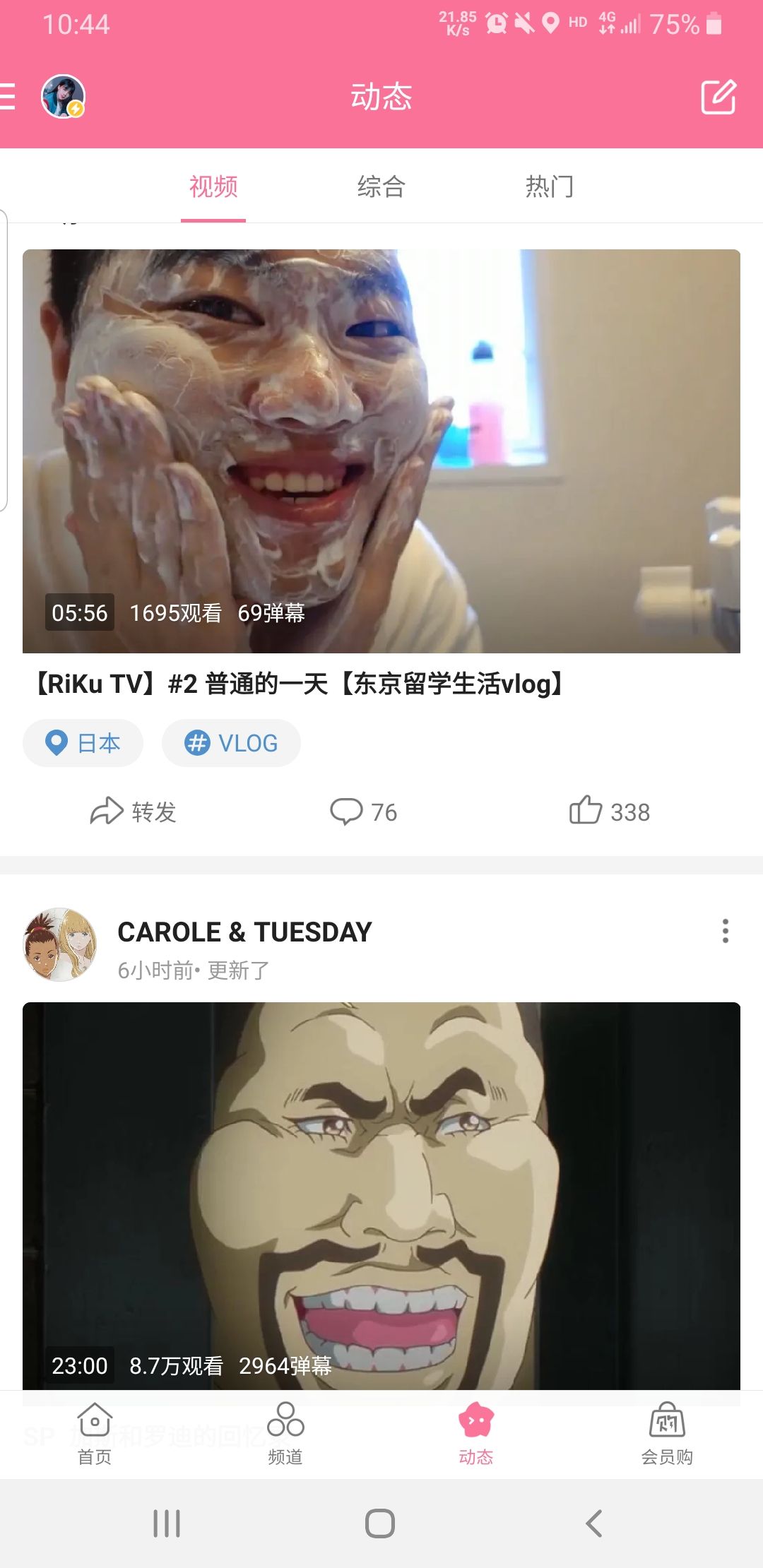Image resolution: width=763 pixels, height=1568 pixels.
Task: Open more options for CAROLE & TUESDAY post
Action: point(725,932)
